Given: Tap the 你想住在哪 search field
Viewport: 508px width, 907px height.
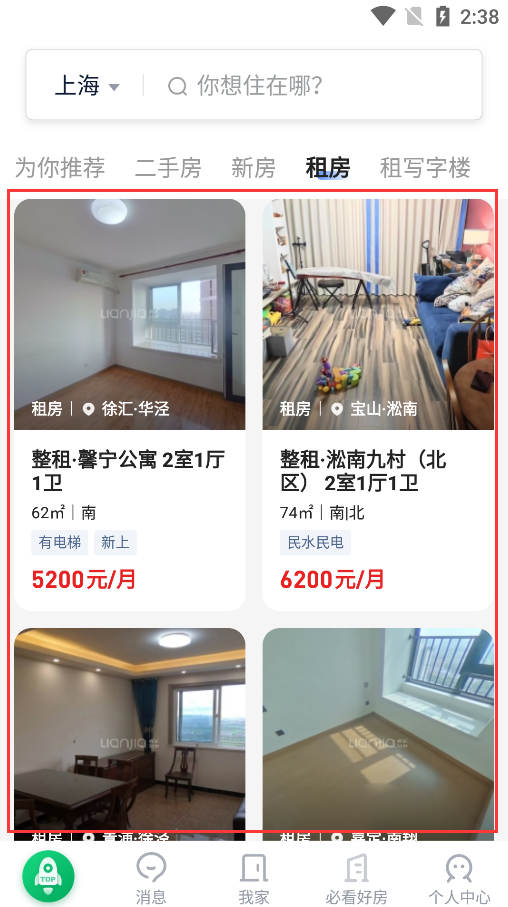Looking at the screenshot, I should coord(312,86).
